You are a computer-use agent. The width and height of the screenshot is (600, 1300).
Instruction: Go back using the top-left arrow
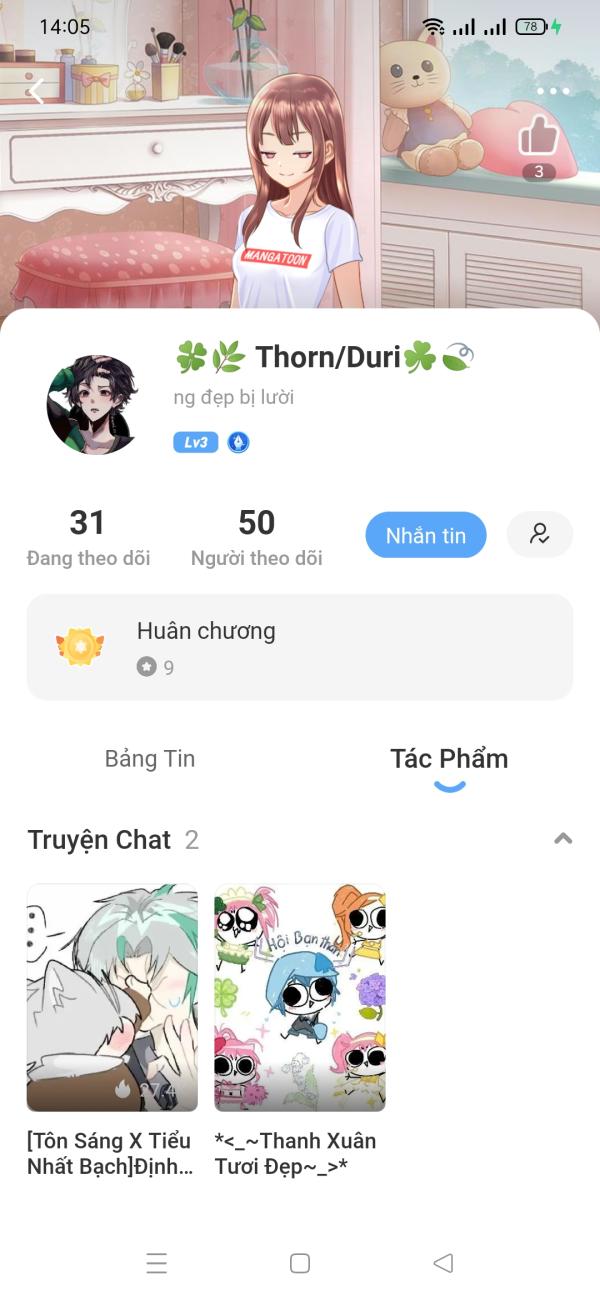click(37, 92)
